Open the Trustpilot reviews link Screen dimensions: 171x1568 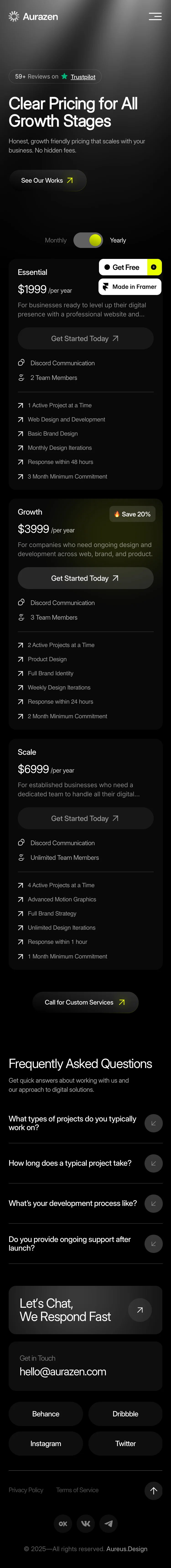(83, 77)
